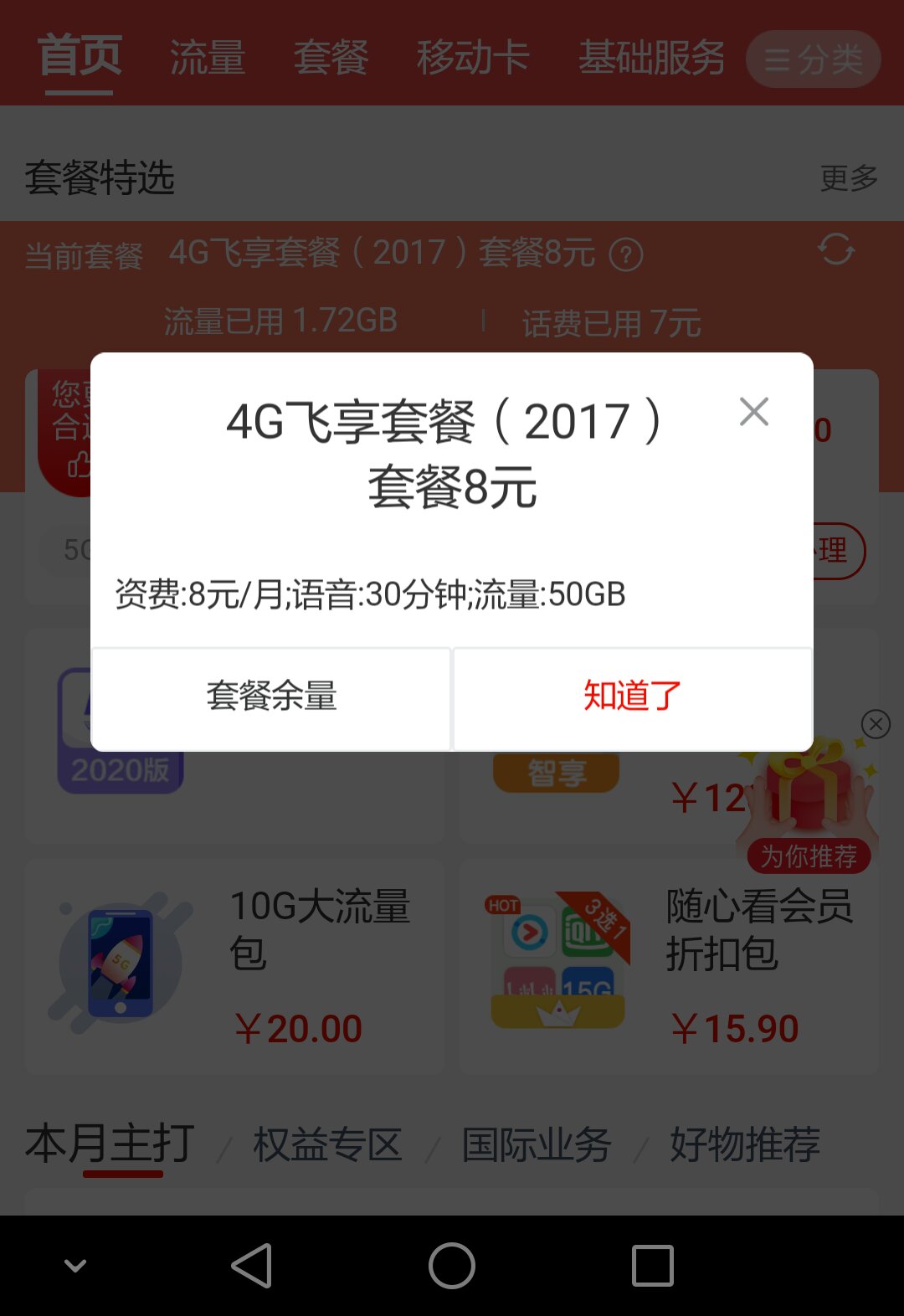Close the 4G飞享套餐 dialog with the X

coord(753,412)
